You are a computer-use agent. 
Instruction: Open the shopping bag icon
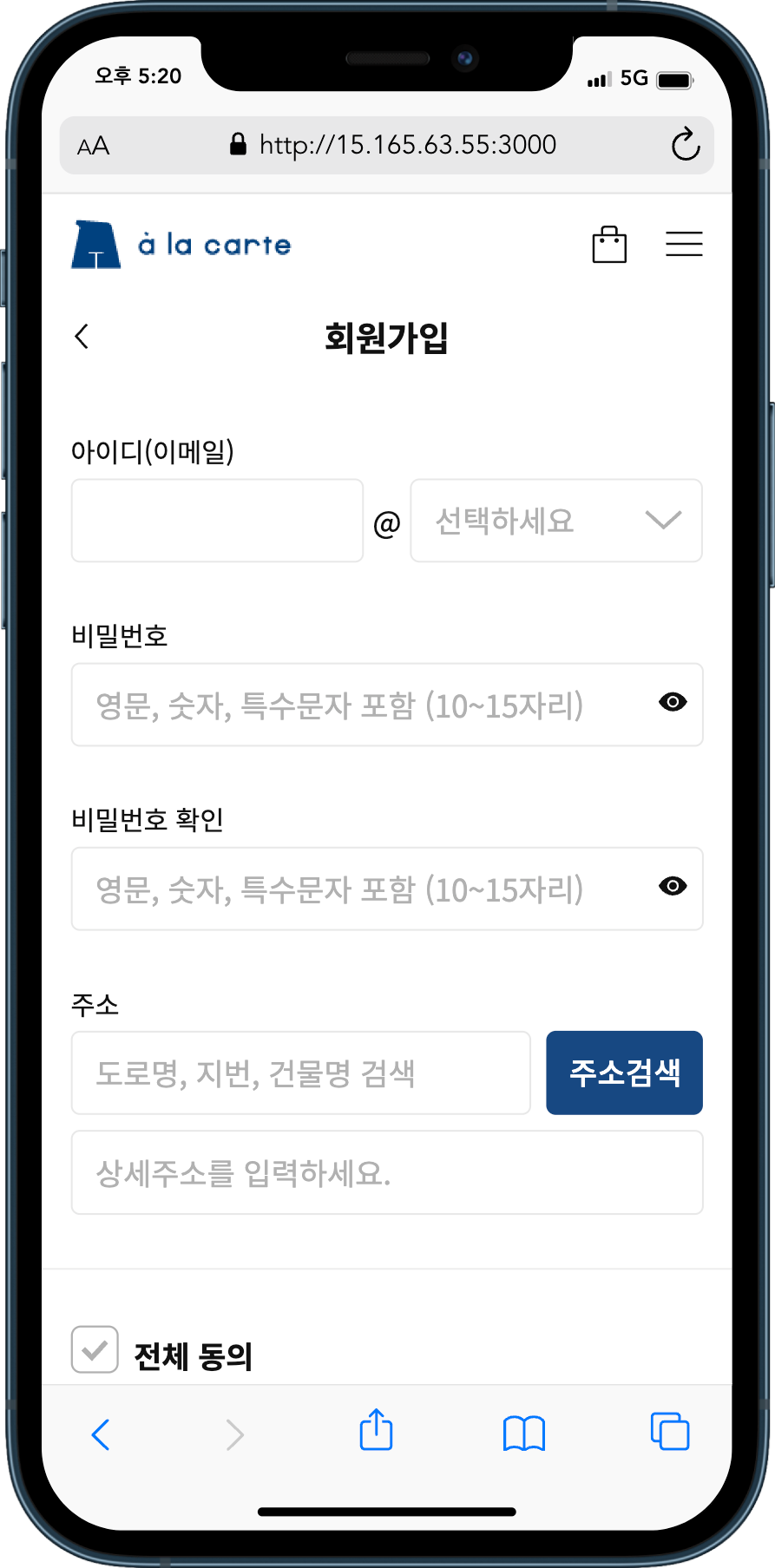point(609,245)
